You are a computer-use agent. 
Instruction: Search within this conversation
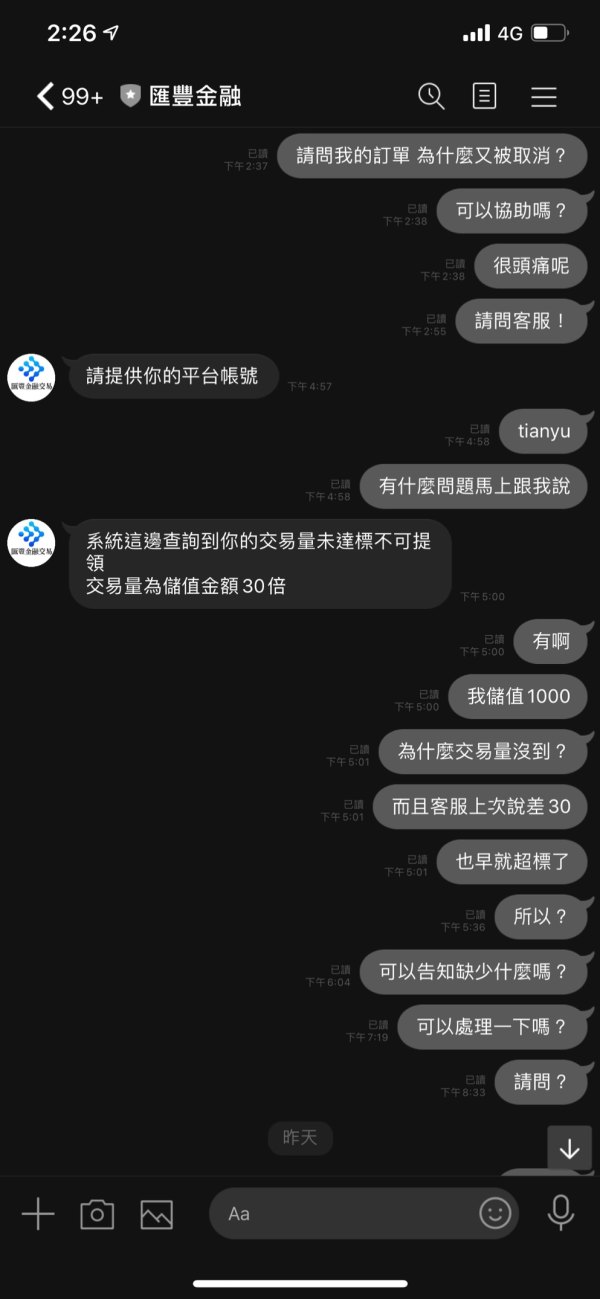[431, 96]
